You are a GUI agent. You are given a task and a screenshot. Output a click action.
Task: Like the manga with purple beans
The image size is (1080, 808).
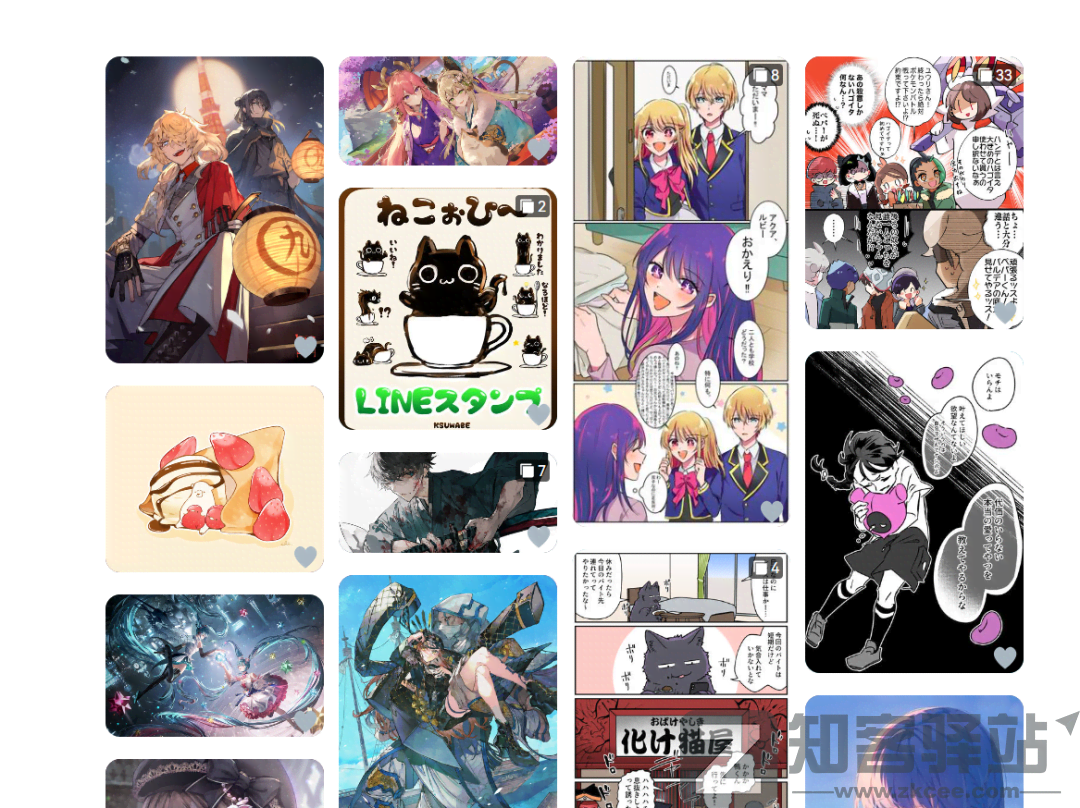tap(1005, 657)
